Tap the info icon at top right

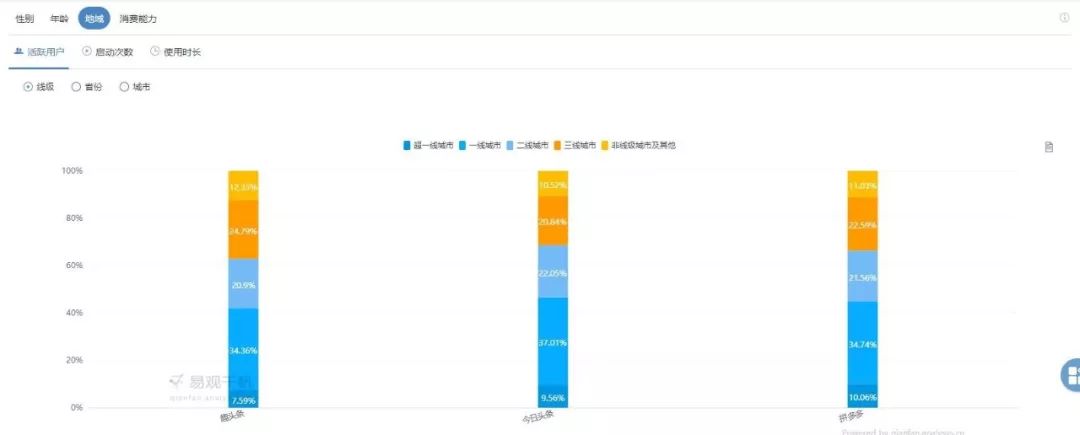[x=1064, y=18]
